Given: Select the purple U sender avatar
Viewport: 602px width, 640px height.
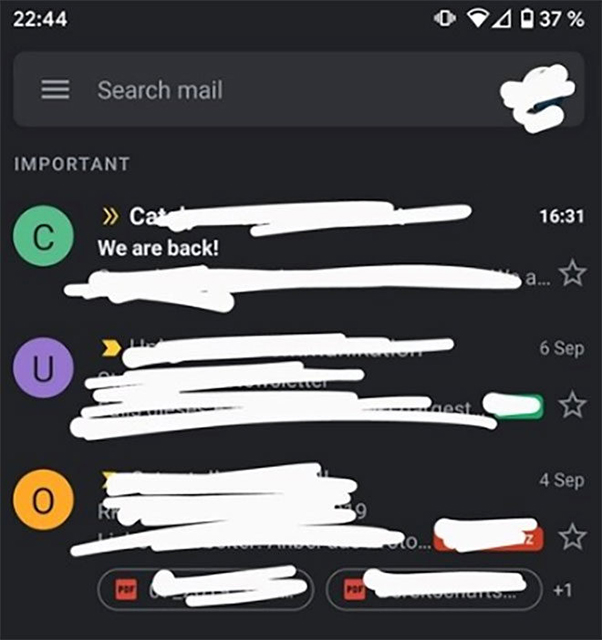Looking at the screenshot, I should click(x=42, y=368).
